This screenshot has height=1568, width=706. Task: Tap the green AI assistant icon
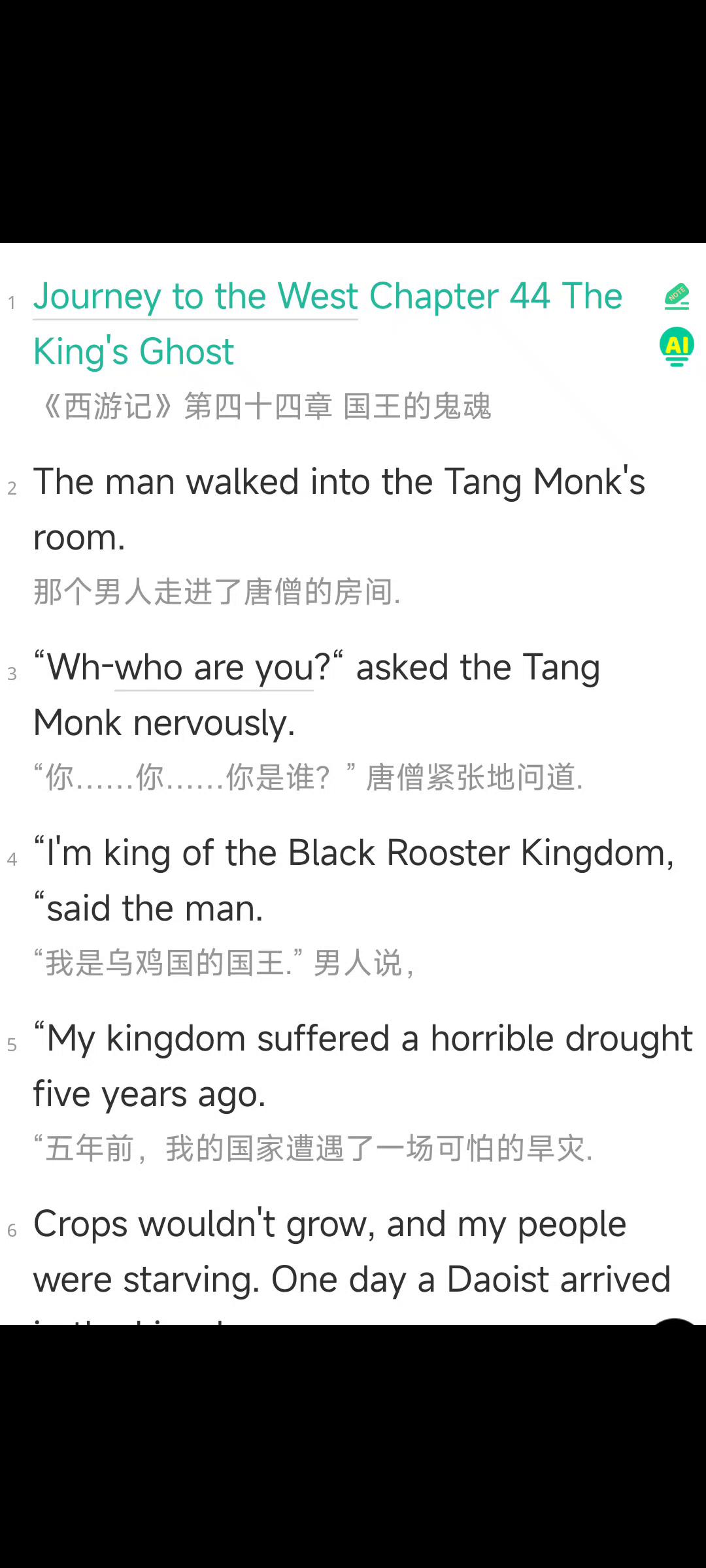pyautogui.click(x=677, y=347)
